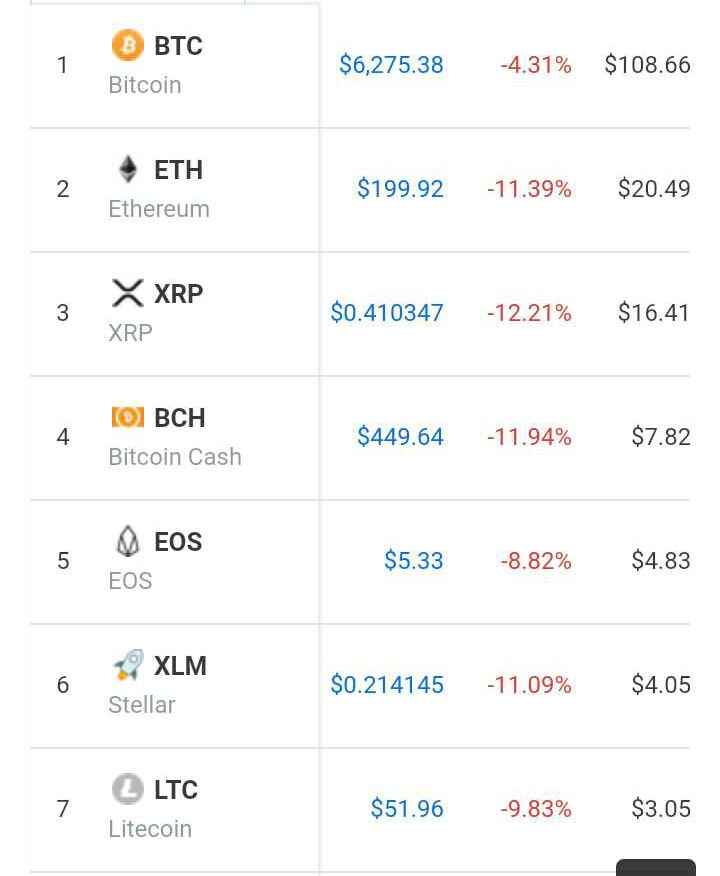Open the $449.64 Bitcoin Cash price link

[400, 437]
